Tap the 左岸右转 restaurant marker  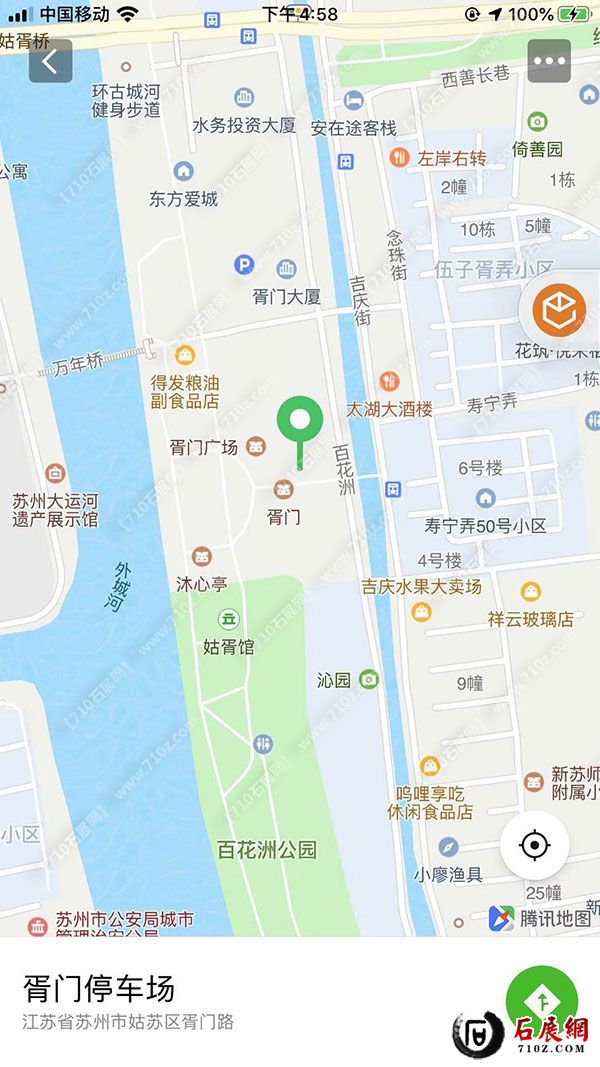click(399, 157)
